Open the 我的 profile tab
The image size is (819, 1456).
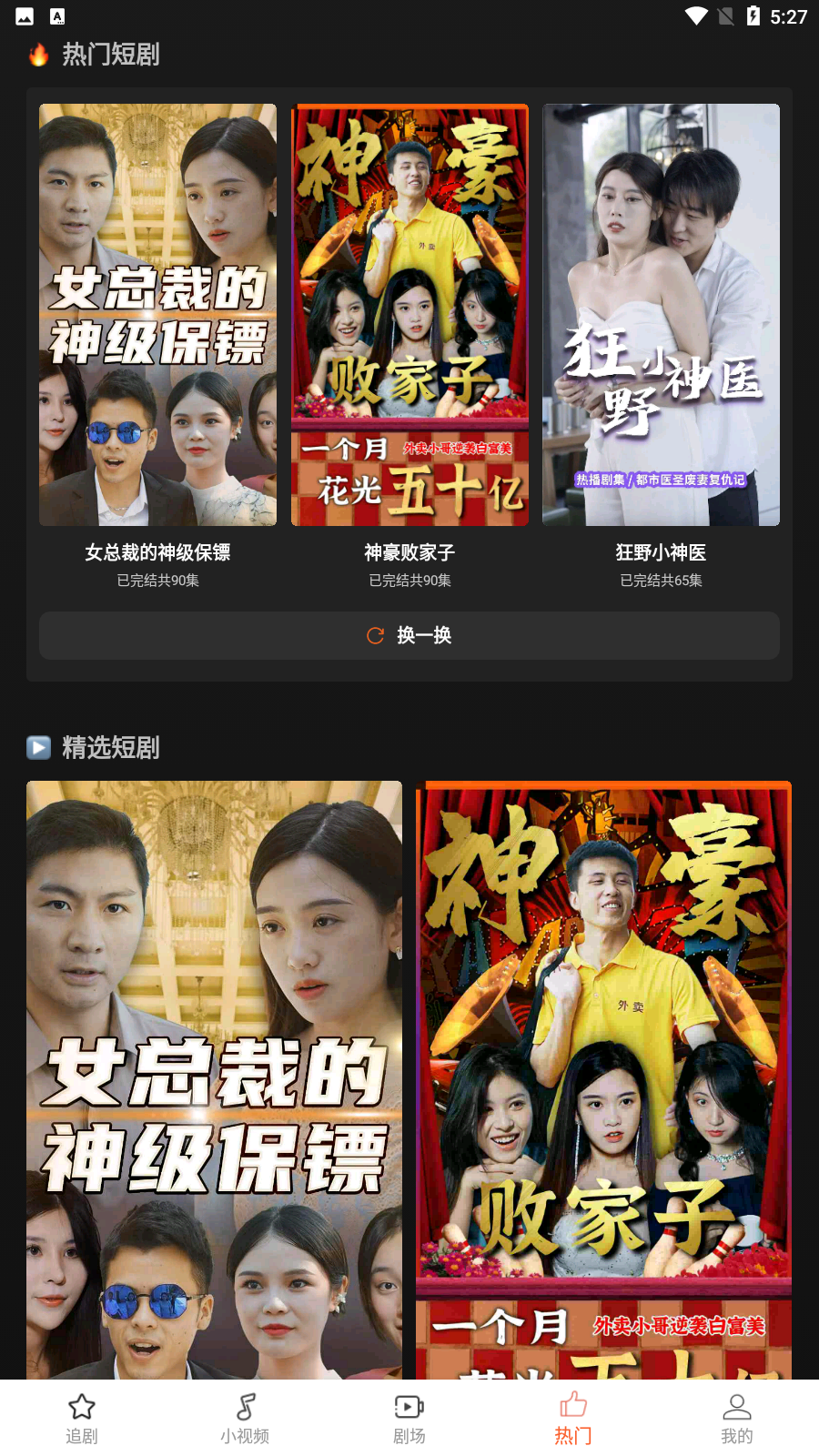[x=736, y=1418]
